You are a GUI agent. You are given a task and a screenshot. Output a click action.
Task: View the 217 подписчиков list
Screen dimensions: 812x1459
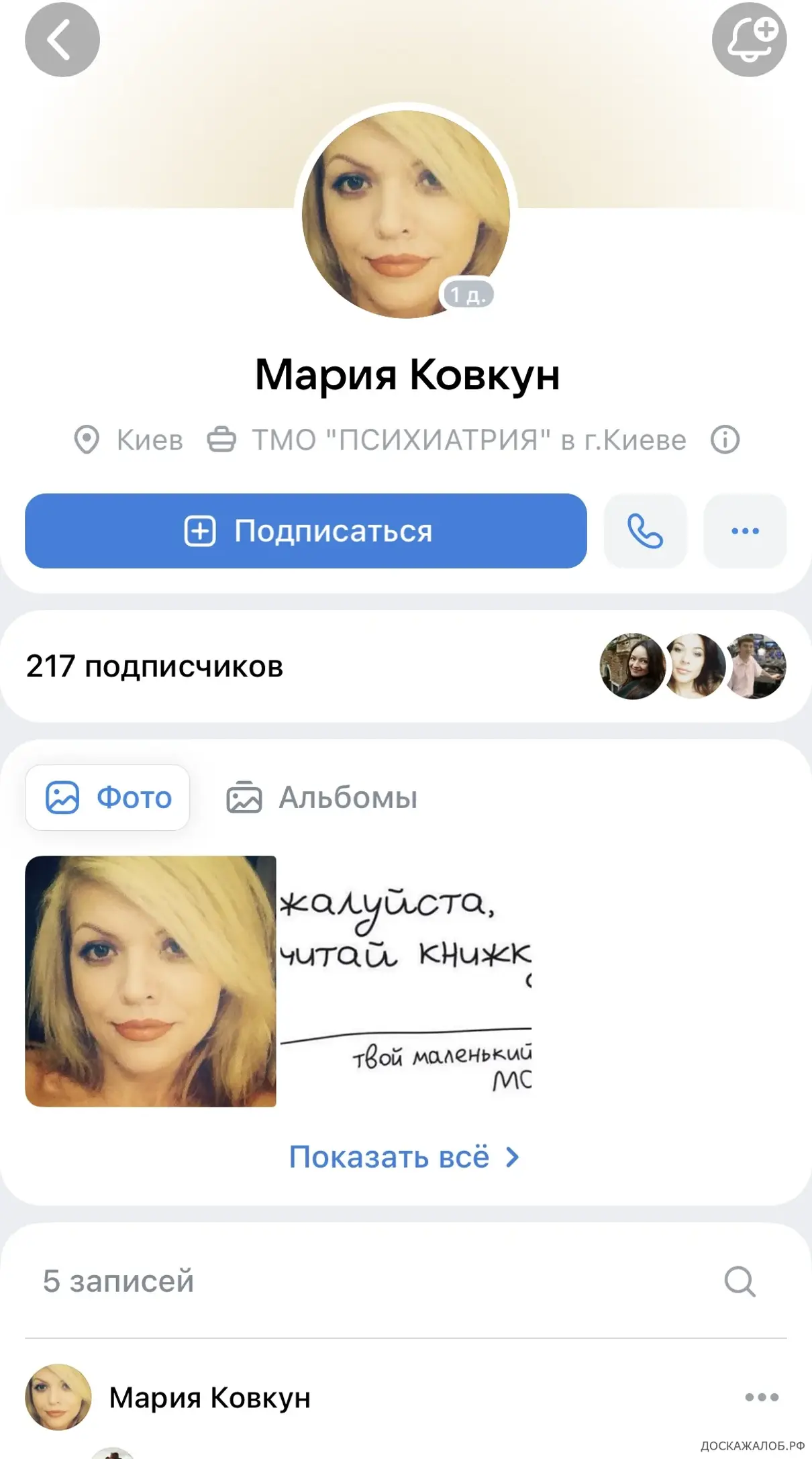[154, 666]
